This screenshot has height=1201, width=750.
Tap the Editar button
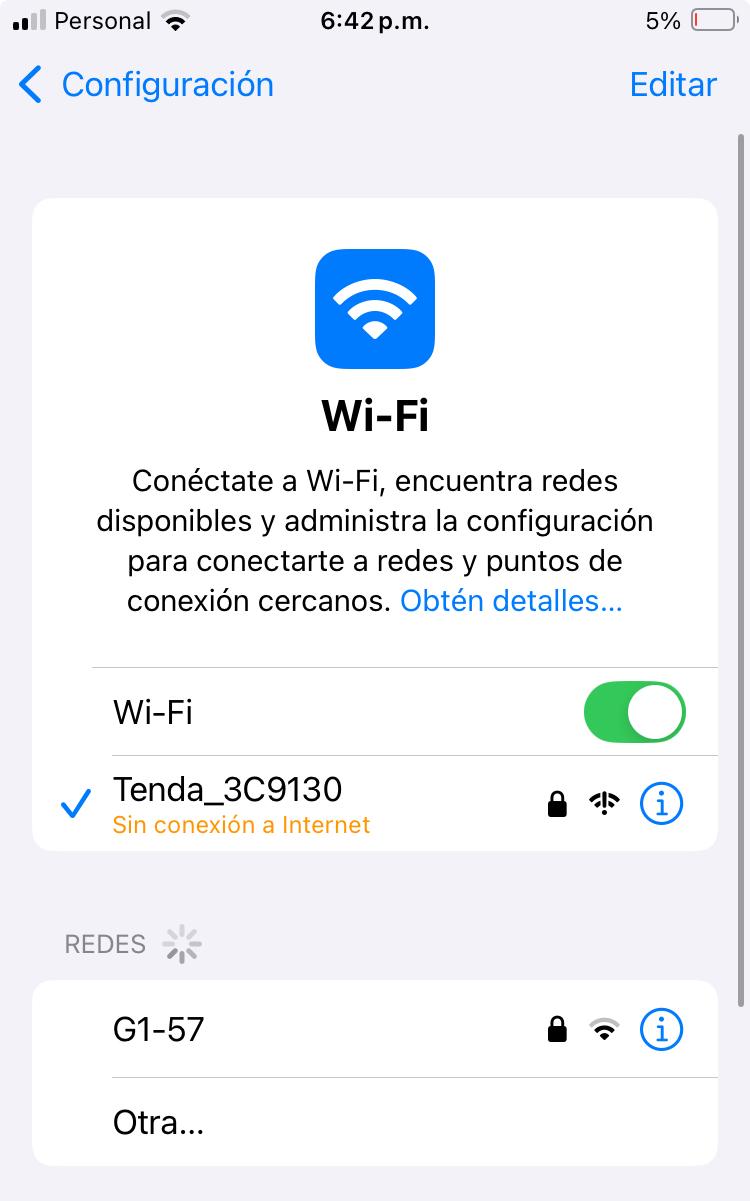coord(673,85)
